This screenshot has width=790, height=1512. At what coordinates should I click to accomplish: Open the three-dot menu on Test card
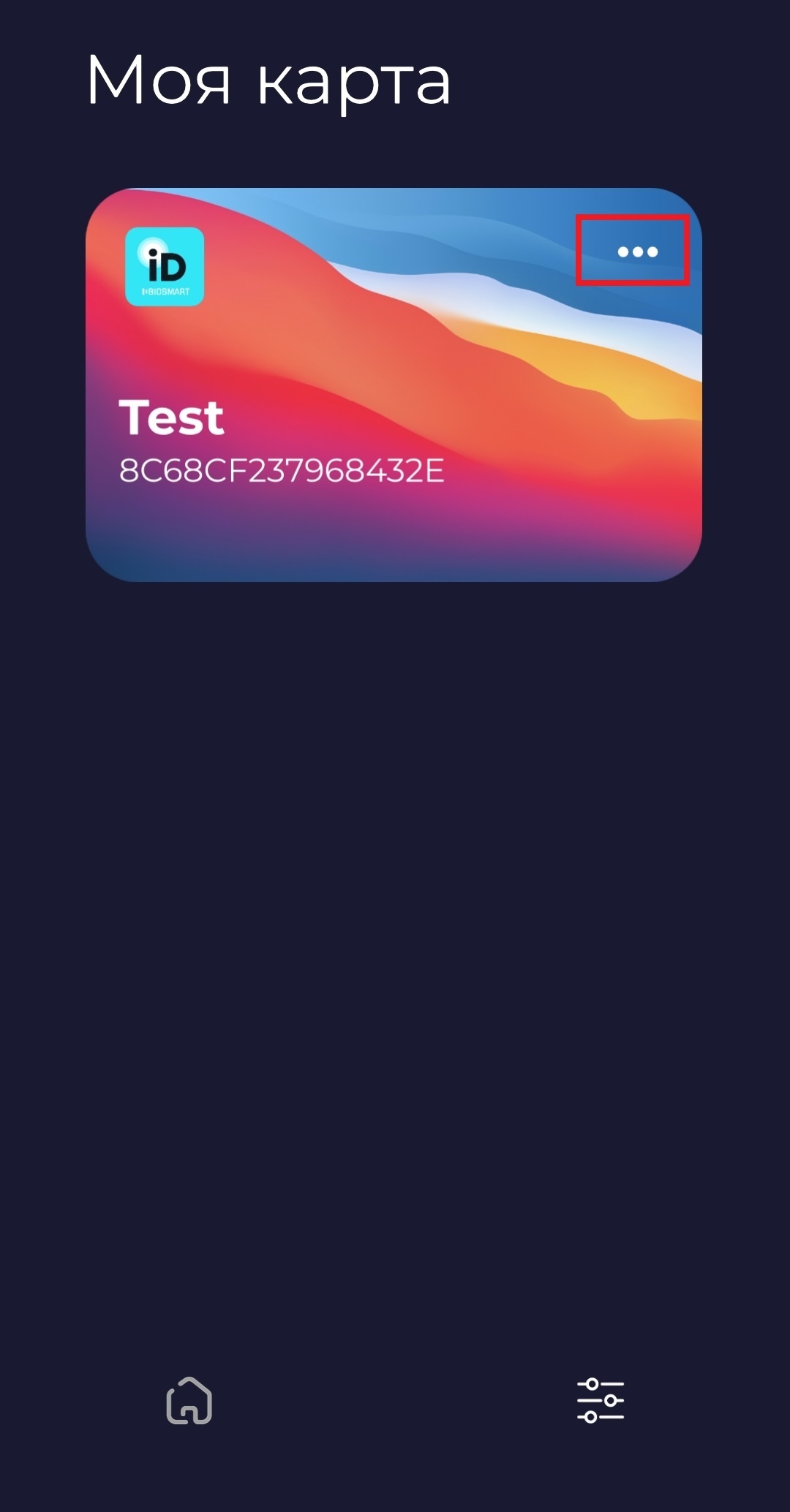(x=637, y=252)
